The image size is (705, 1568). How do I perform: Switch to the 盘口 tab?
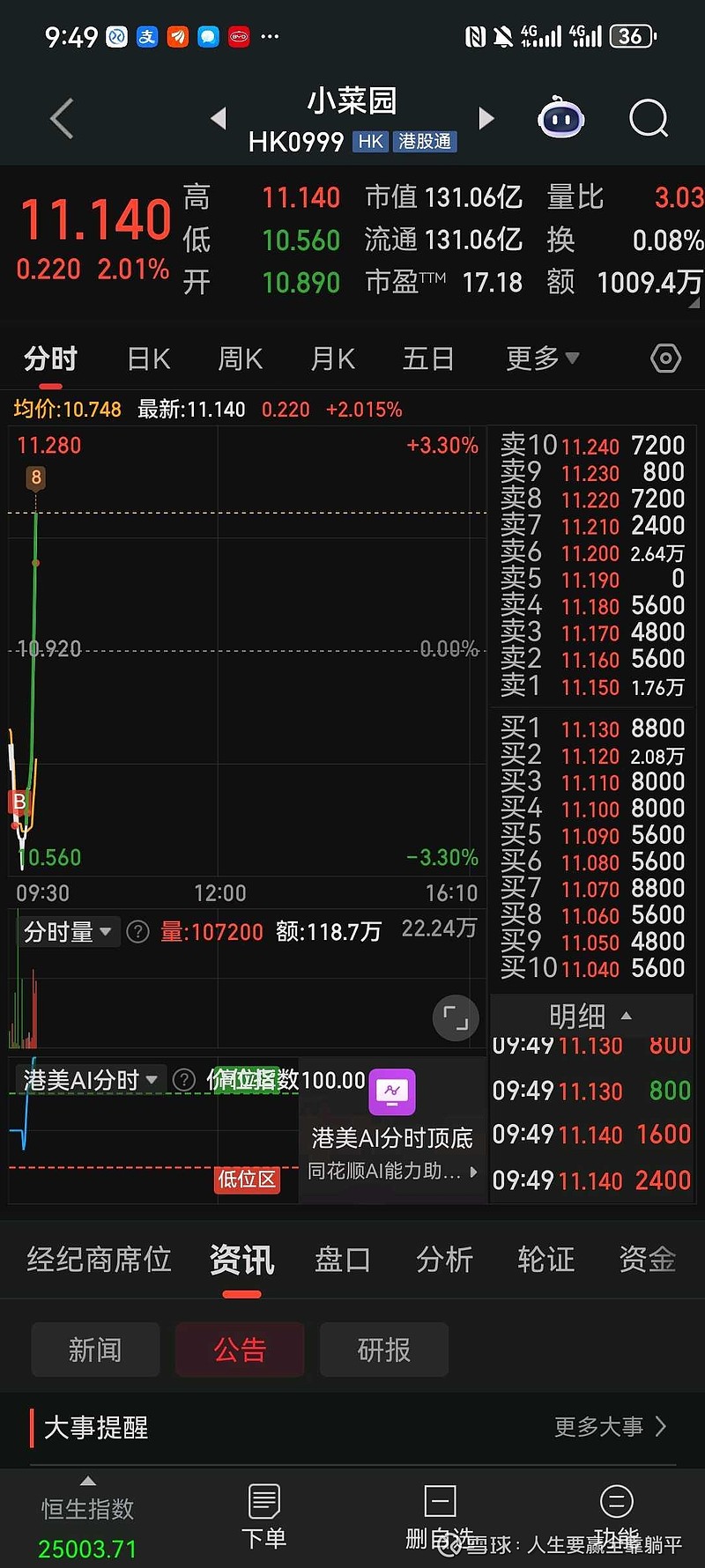(343, 1260)
